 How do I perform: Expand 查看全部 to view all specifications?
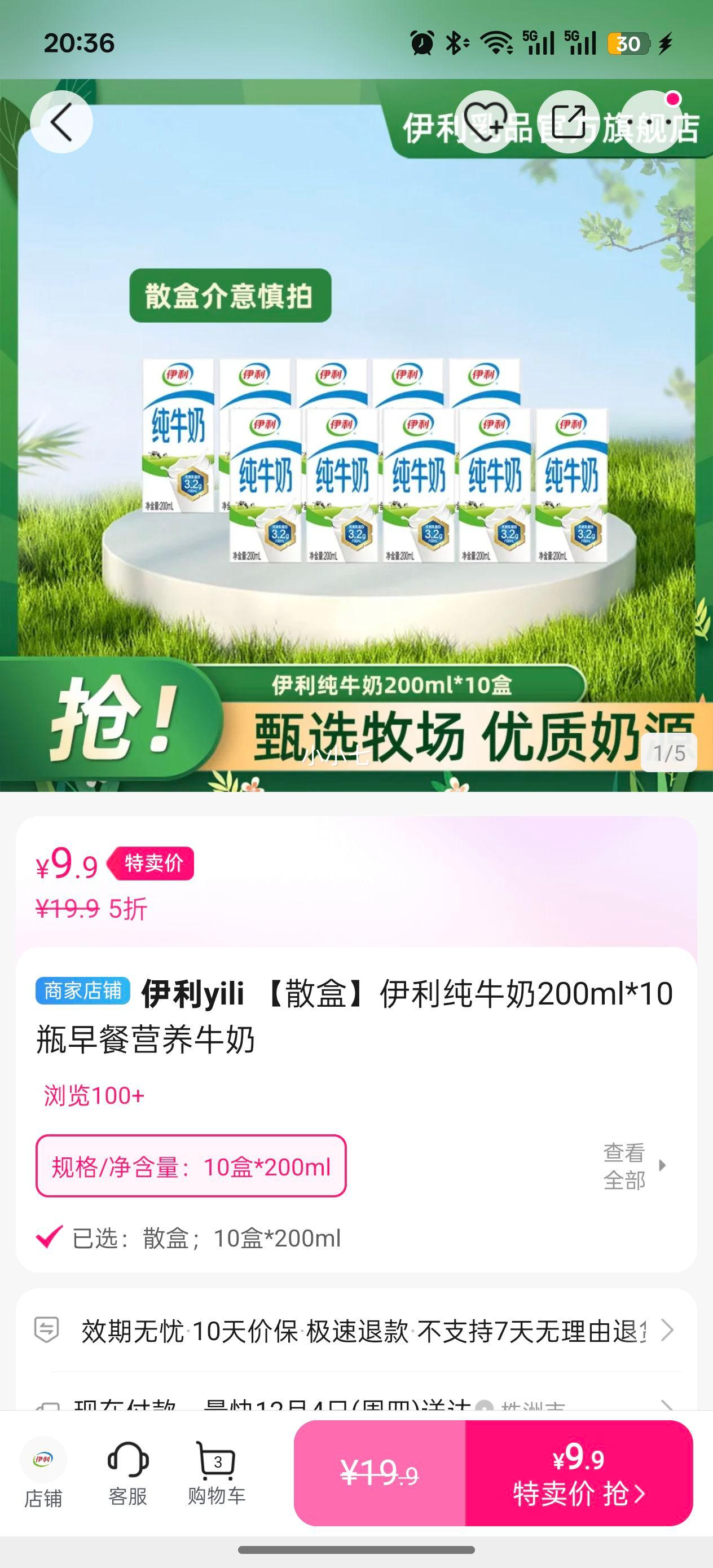coord(624,1168)
